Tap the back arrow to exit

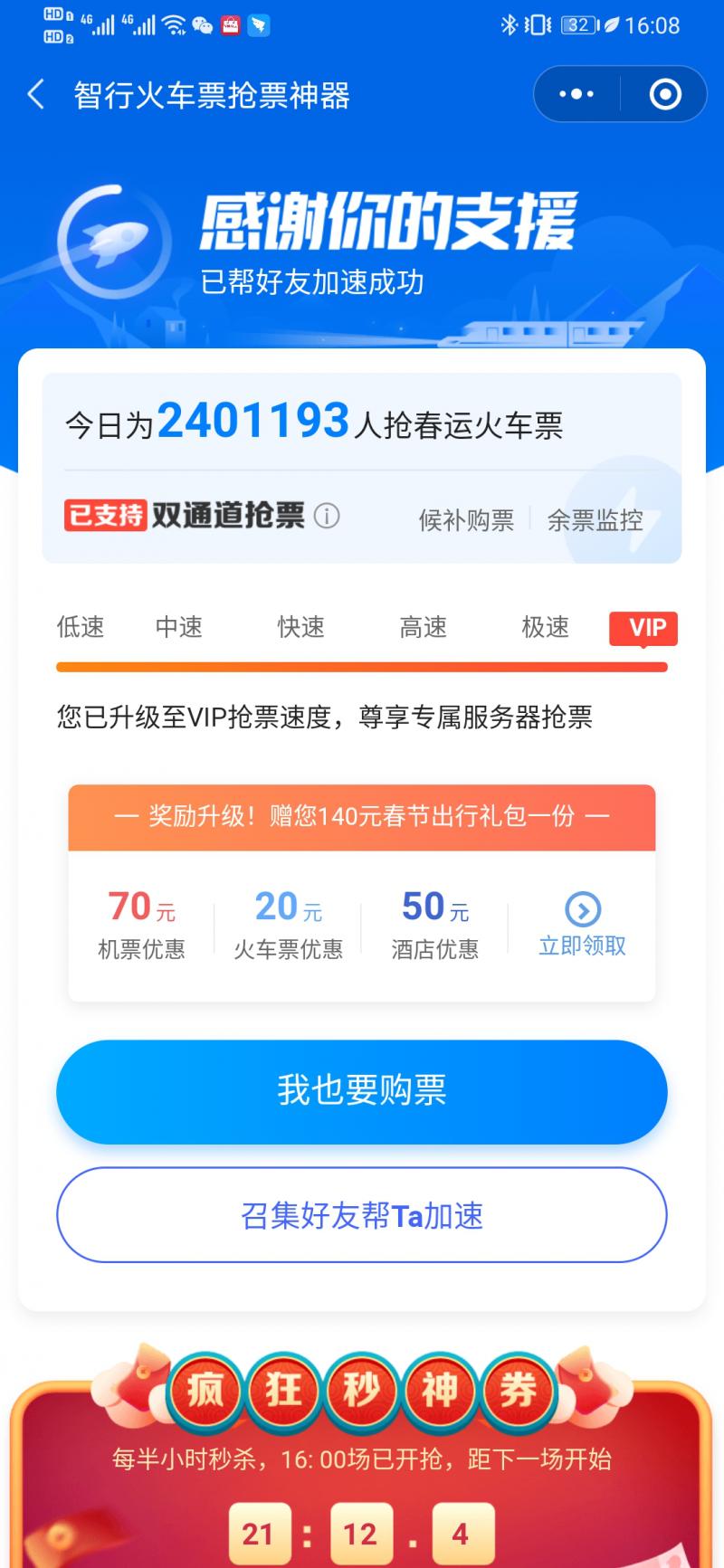point(35,94)
